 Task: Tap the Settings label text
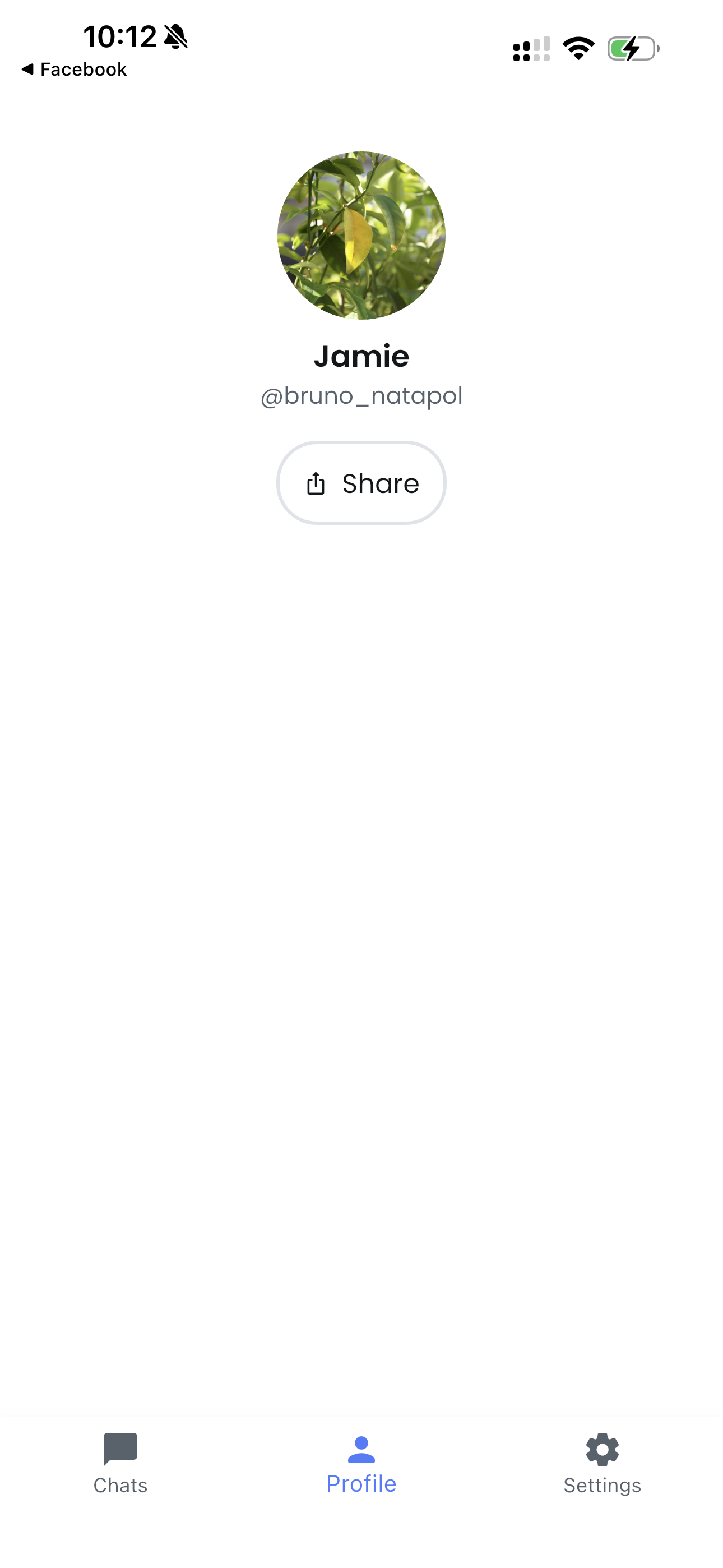pos(602,1484)
